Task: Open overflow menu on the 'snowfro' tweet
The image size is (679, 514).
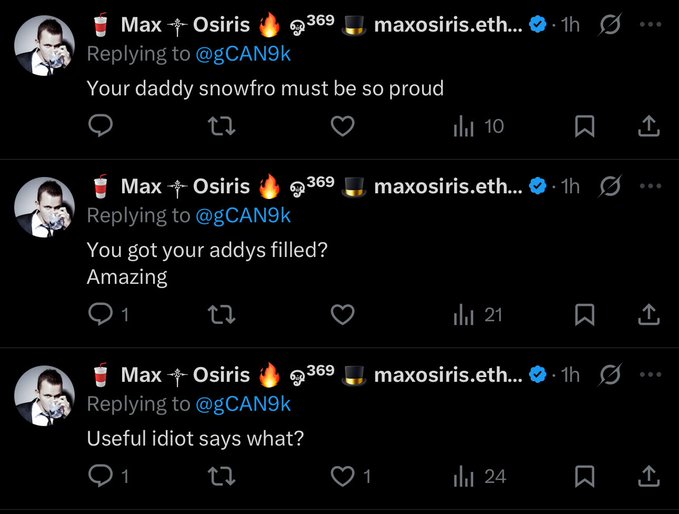Action: point(650,24)
